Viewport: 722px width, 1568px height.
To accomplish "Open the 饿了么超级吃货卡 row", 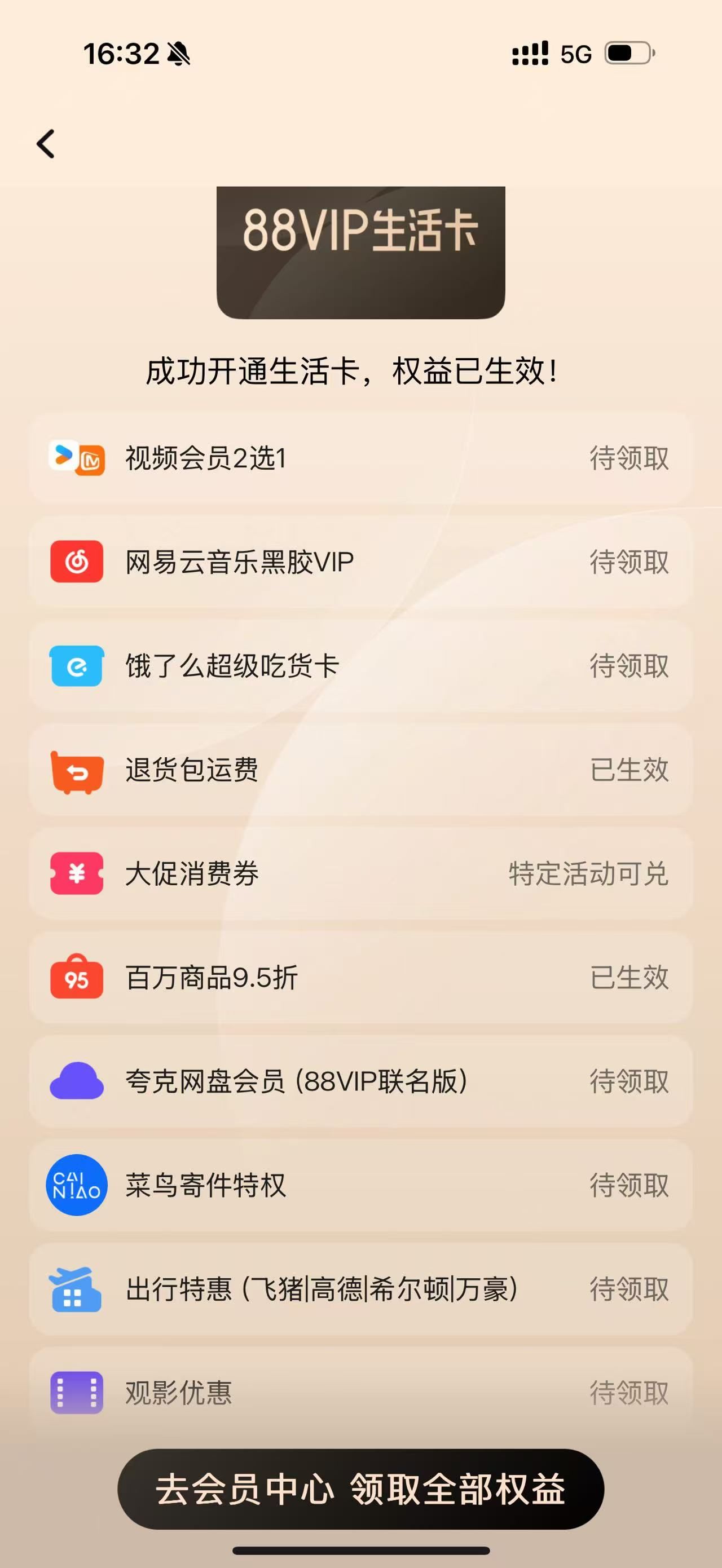I will pos(361,666).
